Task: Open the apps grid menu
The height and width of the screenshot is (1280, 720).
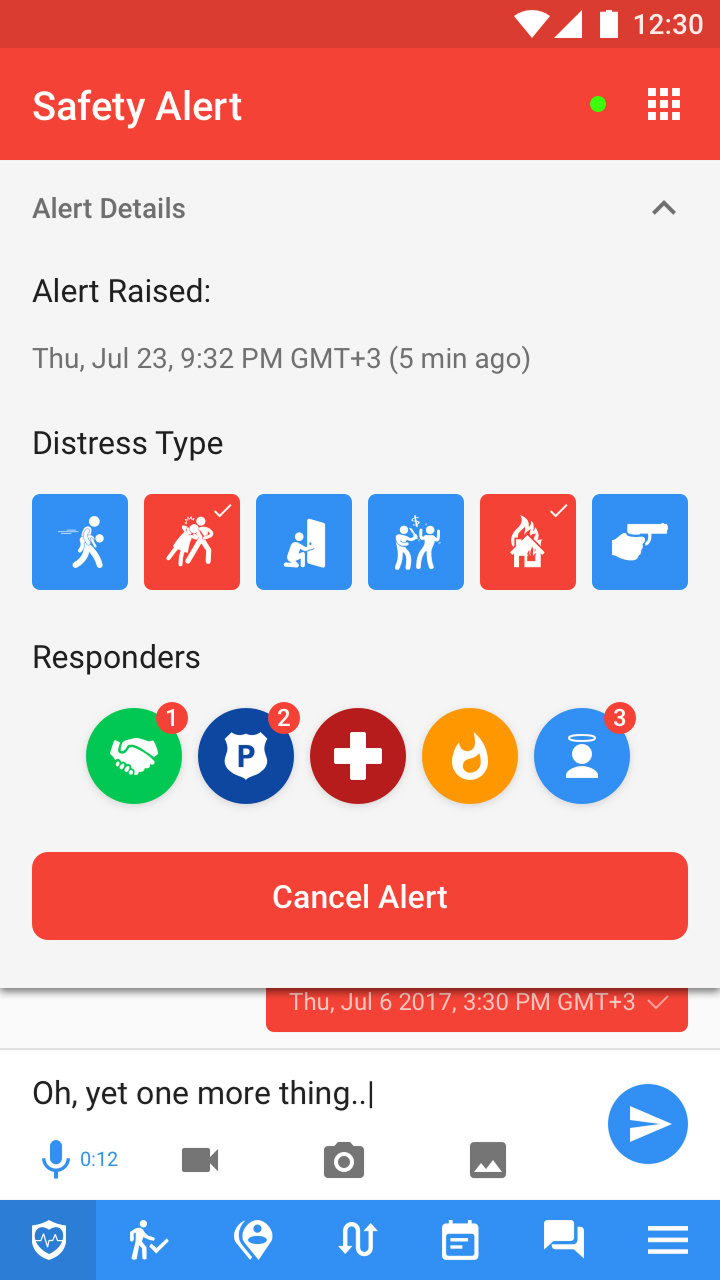Action: (664, 104)
